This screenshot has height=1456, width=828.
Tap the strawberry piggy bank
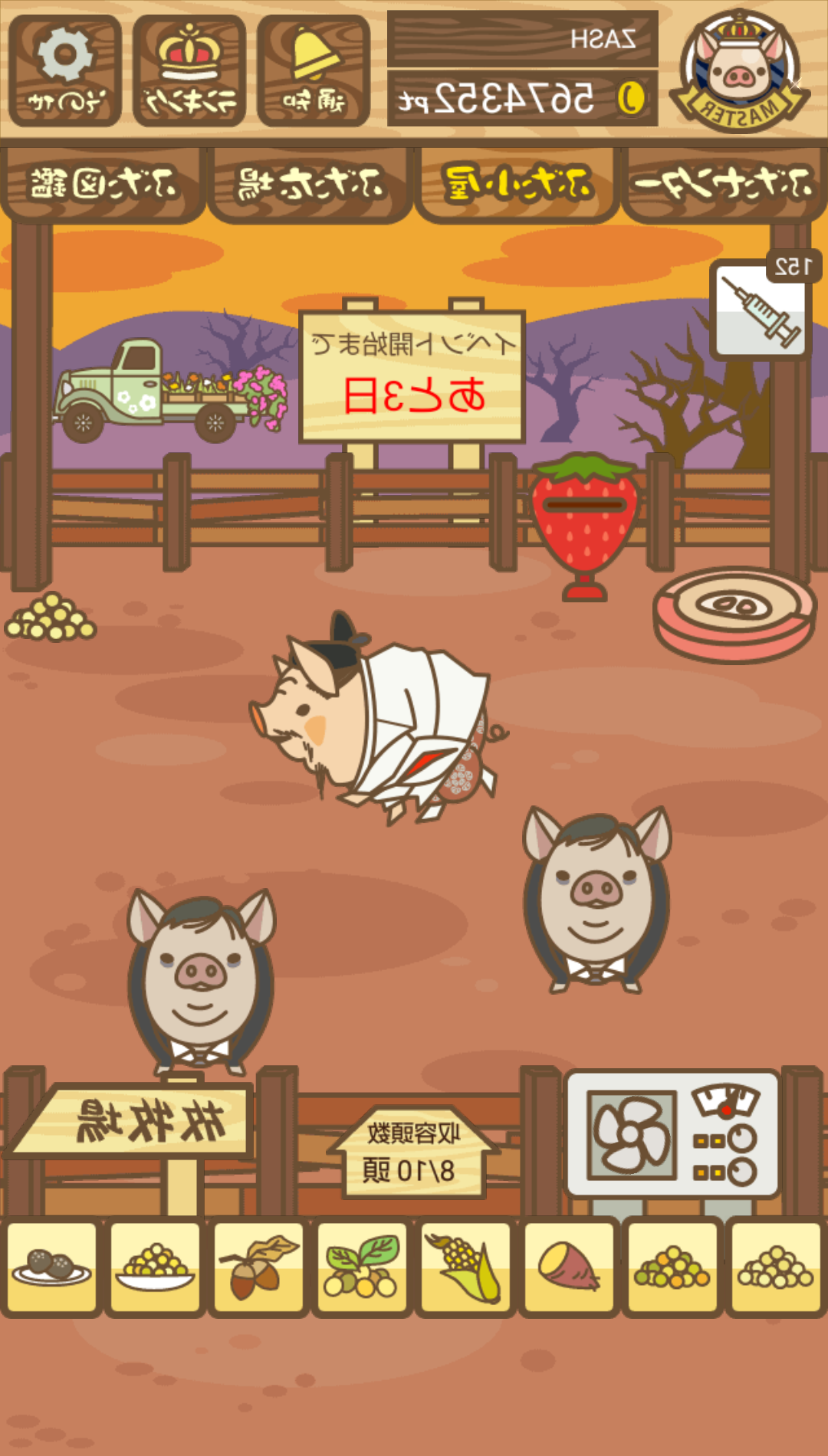click(x=585, y=526)
